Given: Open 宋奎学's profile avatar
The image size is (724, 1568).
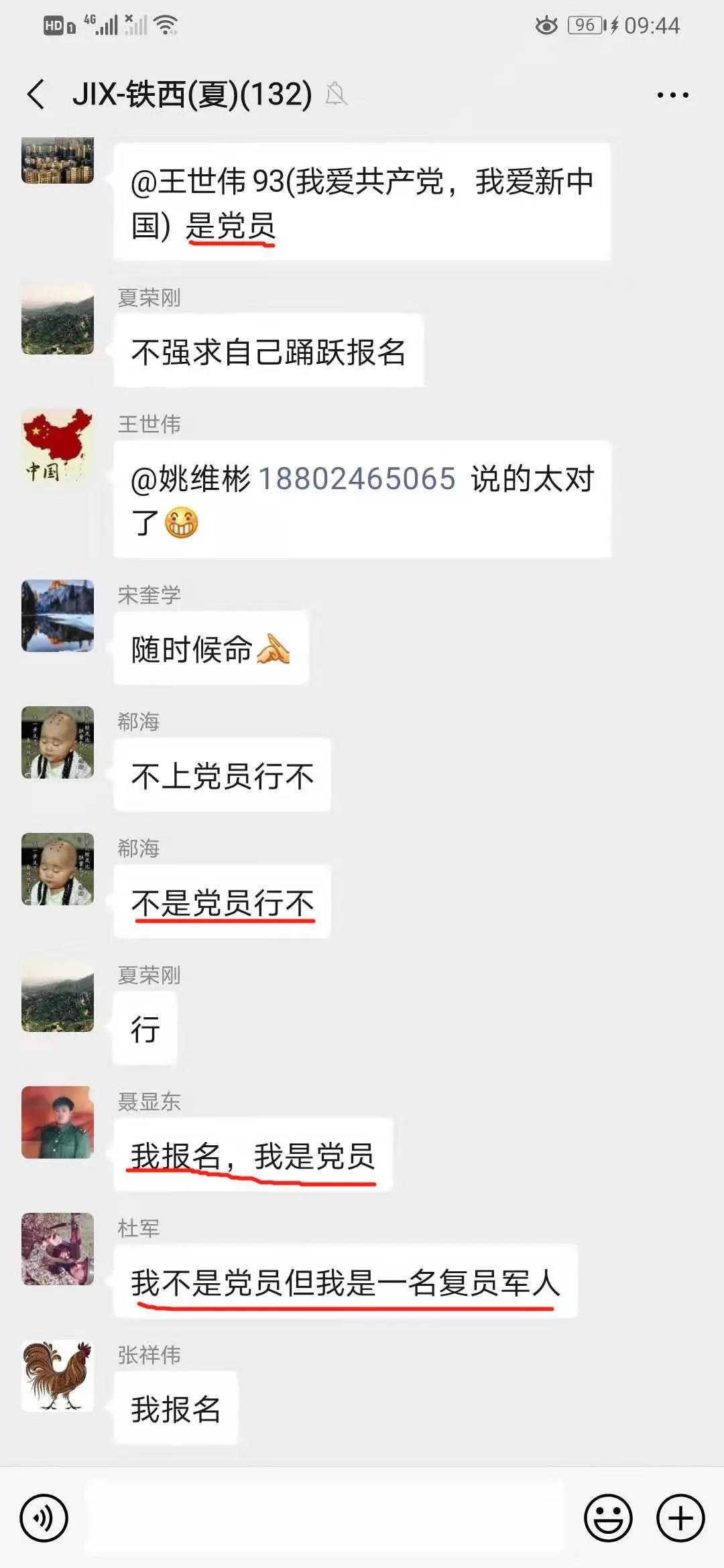Looking at the screenshot, I should click(x=58, y=616).
